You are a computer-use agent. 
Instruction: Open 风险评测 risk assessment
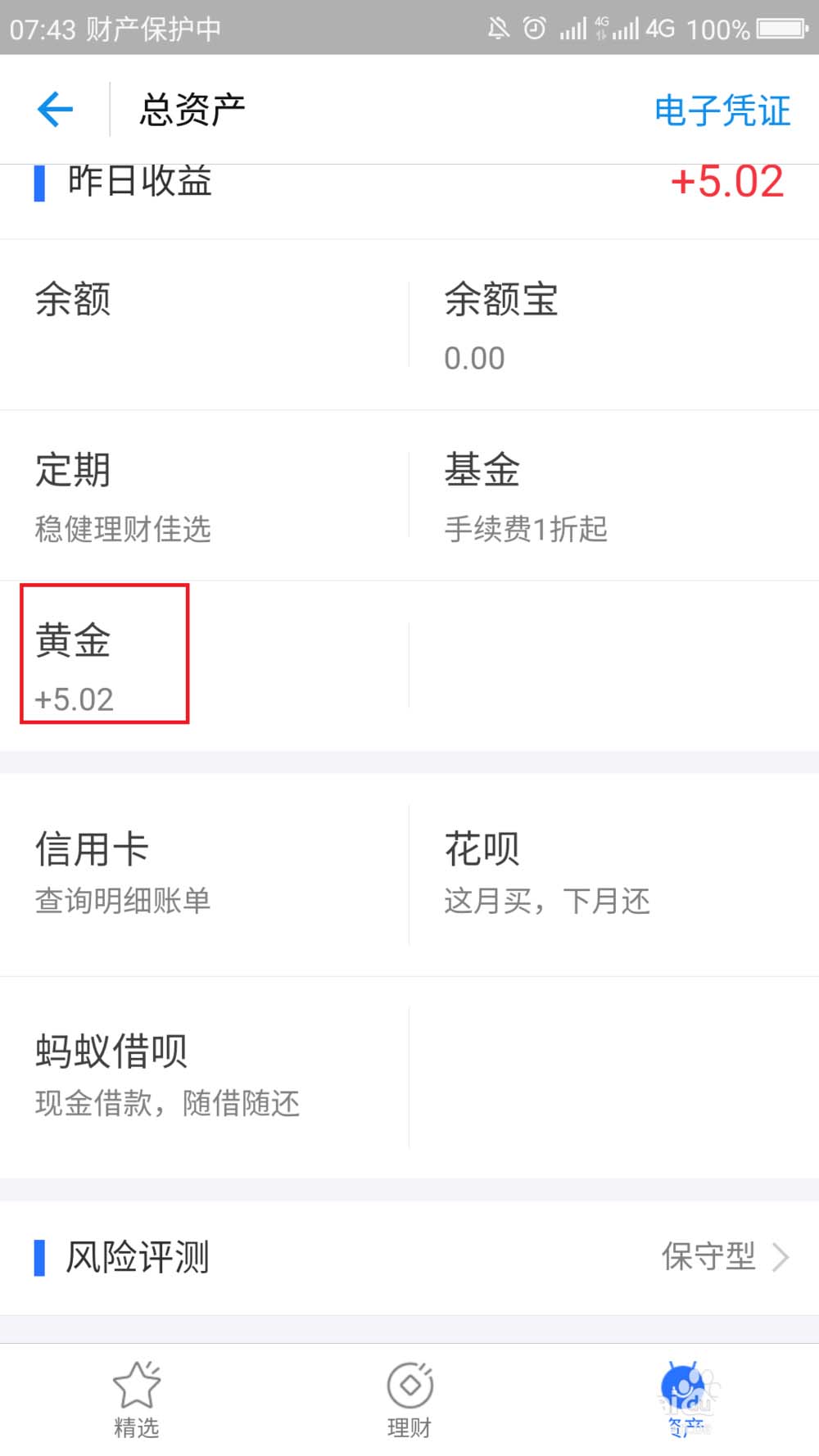click(x=409, y=1257)
